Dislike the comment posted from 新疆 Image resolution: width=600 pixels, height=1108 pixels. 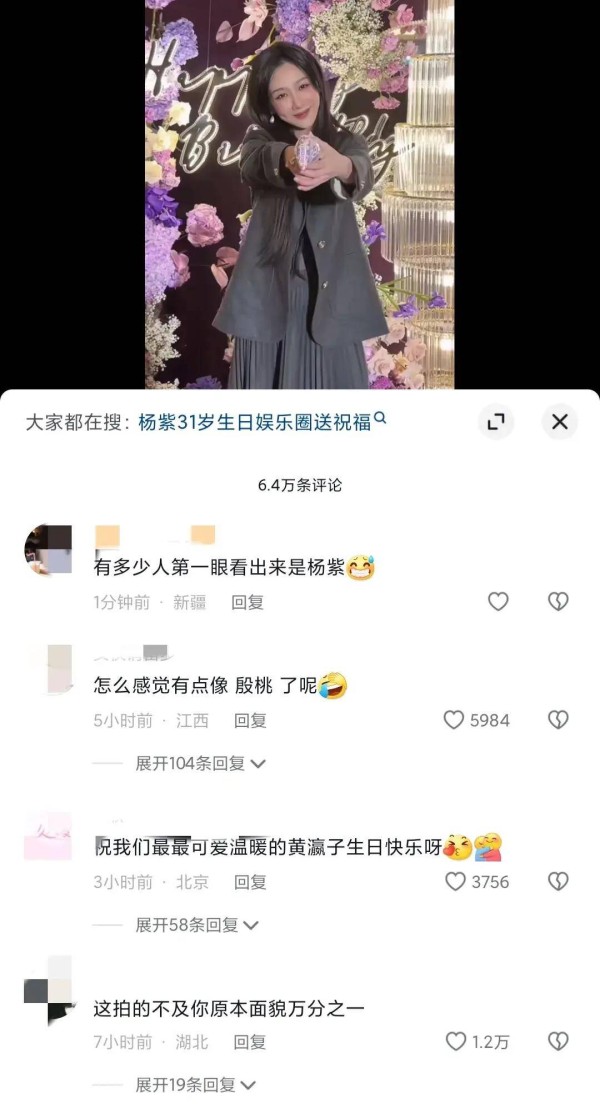coord(558,601)
